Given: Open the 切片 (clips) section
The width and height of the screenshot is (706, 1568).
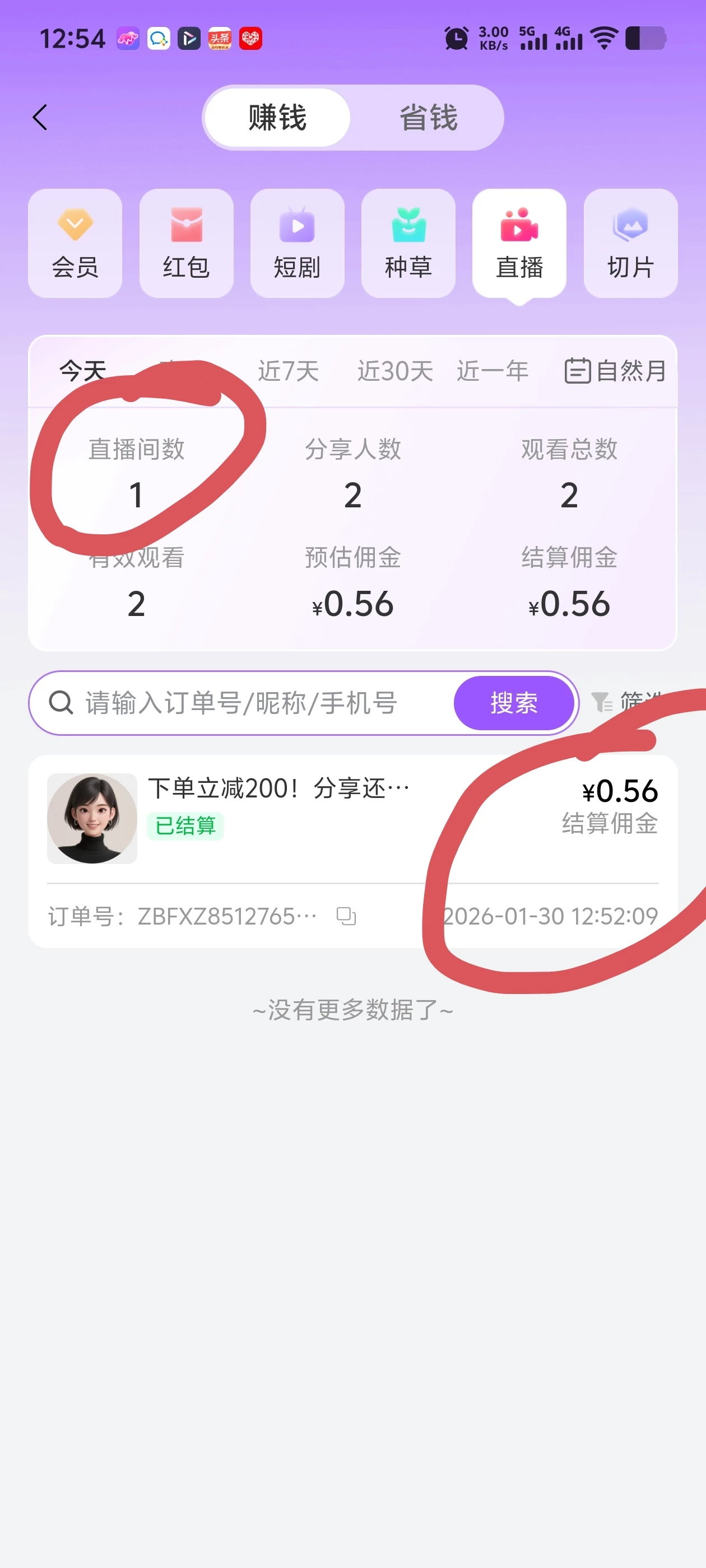Looking at the screenshot, I should pos(630,242).
